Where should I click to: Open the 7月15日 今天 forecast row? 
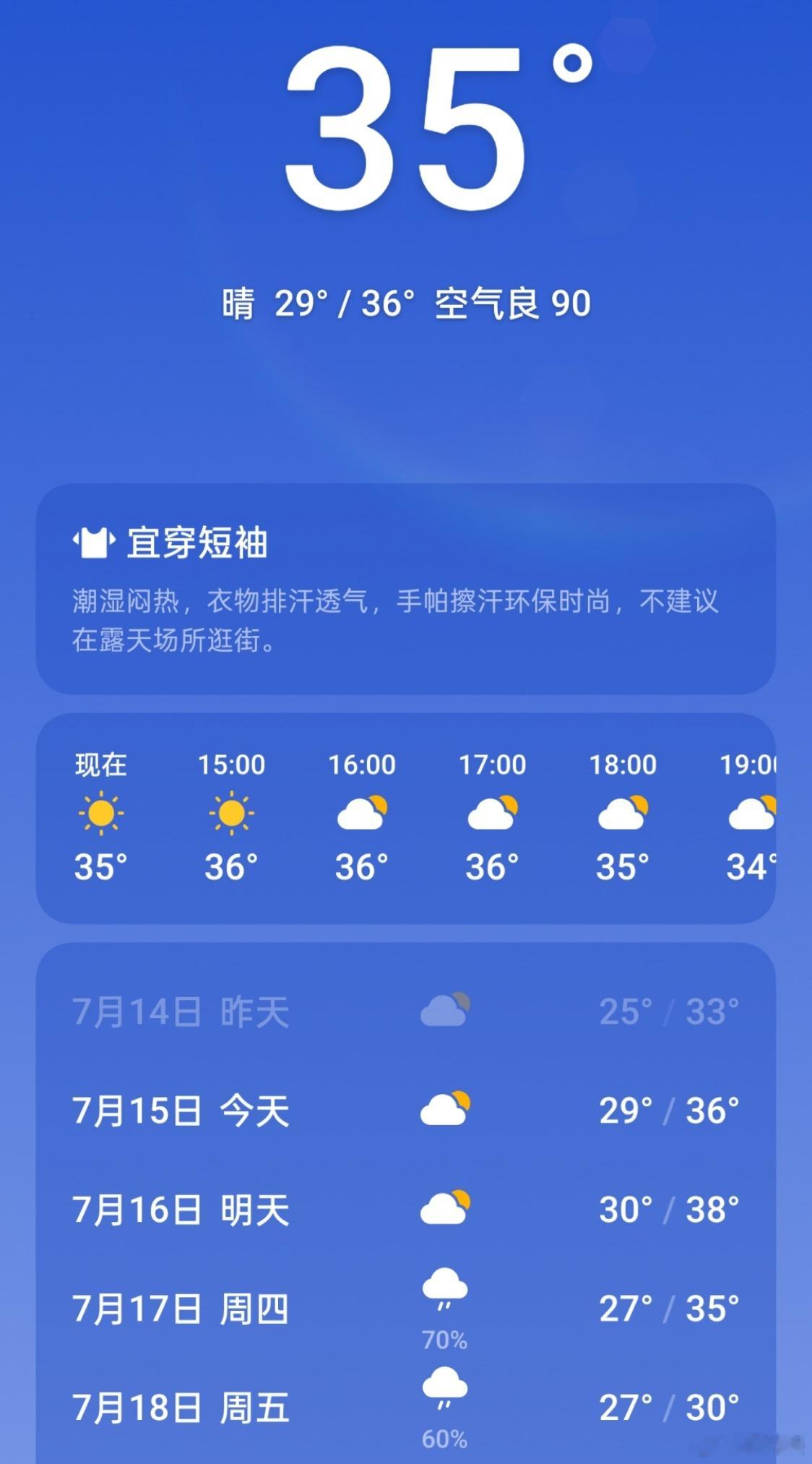tap(405, 1111)
